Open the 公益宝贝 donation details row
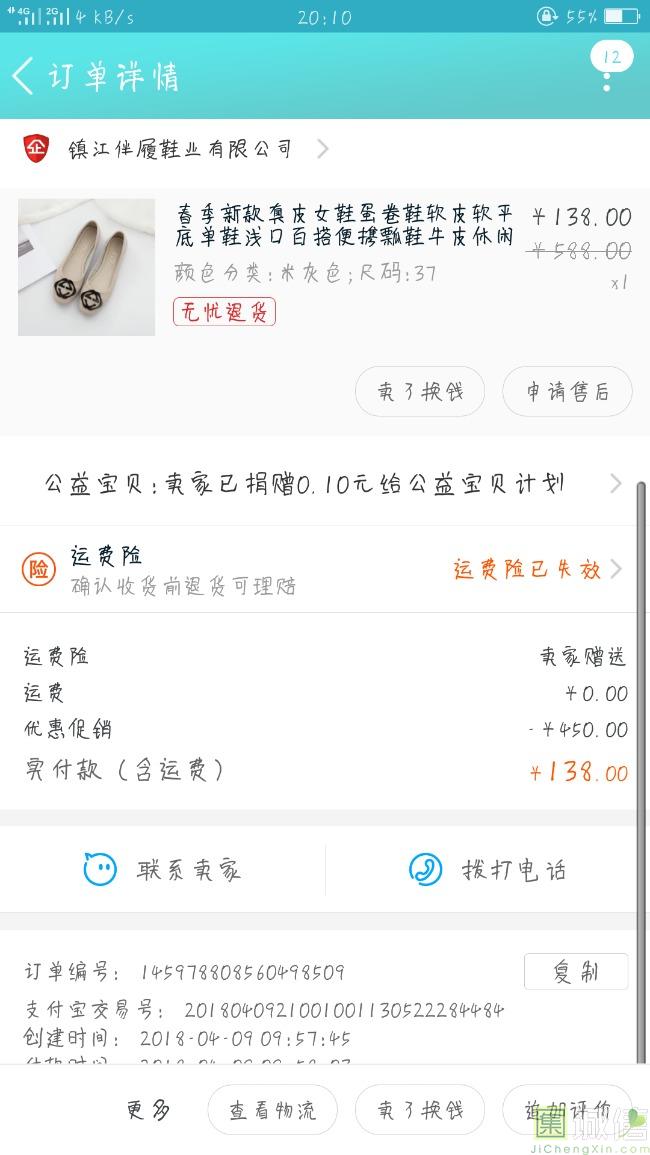Viewport: 650px width, 1155px height. click(325, 484)
